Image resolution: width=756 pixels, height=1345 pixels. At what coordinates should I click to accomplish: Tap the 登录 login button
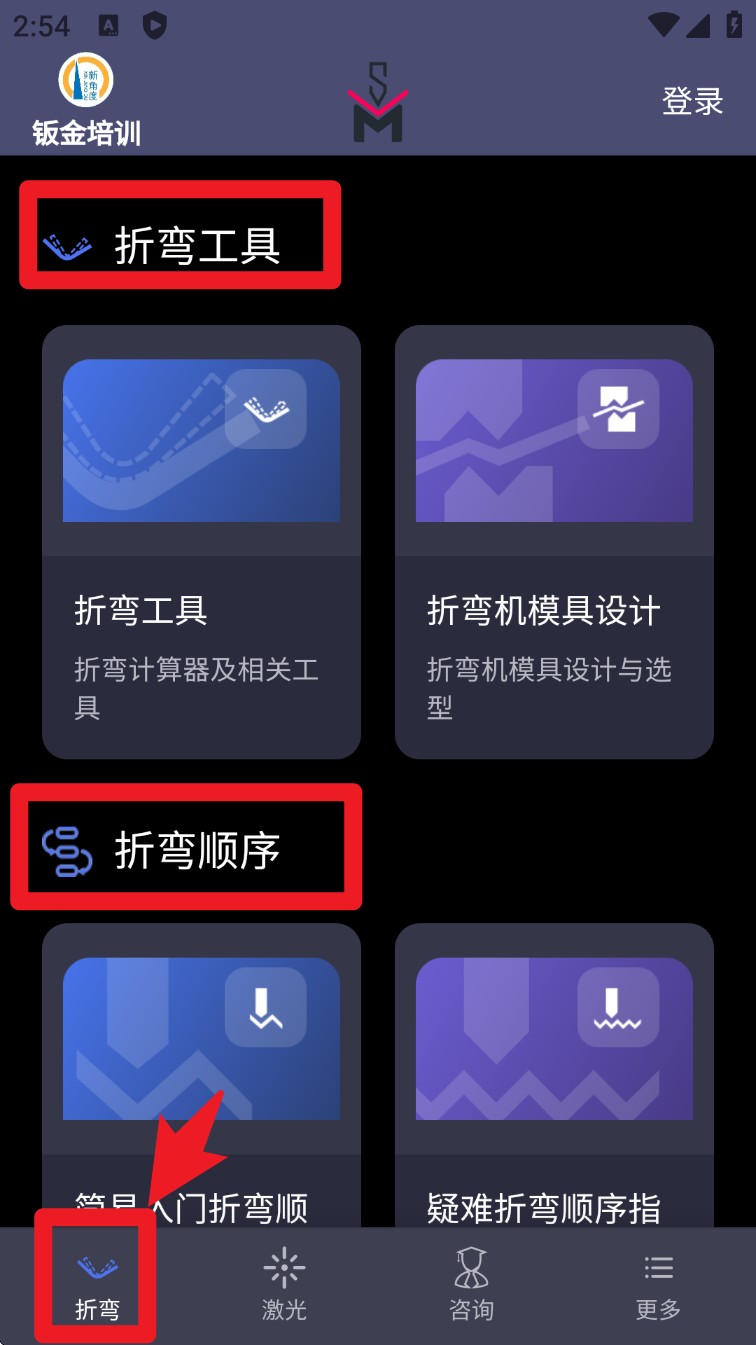click(x=692, y=101)
